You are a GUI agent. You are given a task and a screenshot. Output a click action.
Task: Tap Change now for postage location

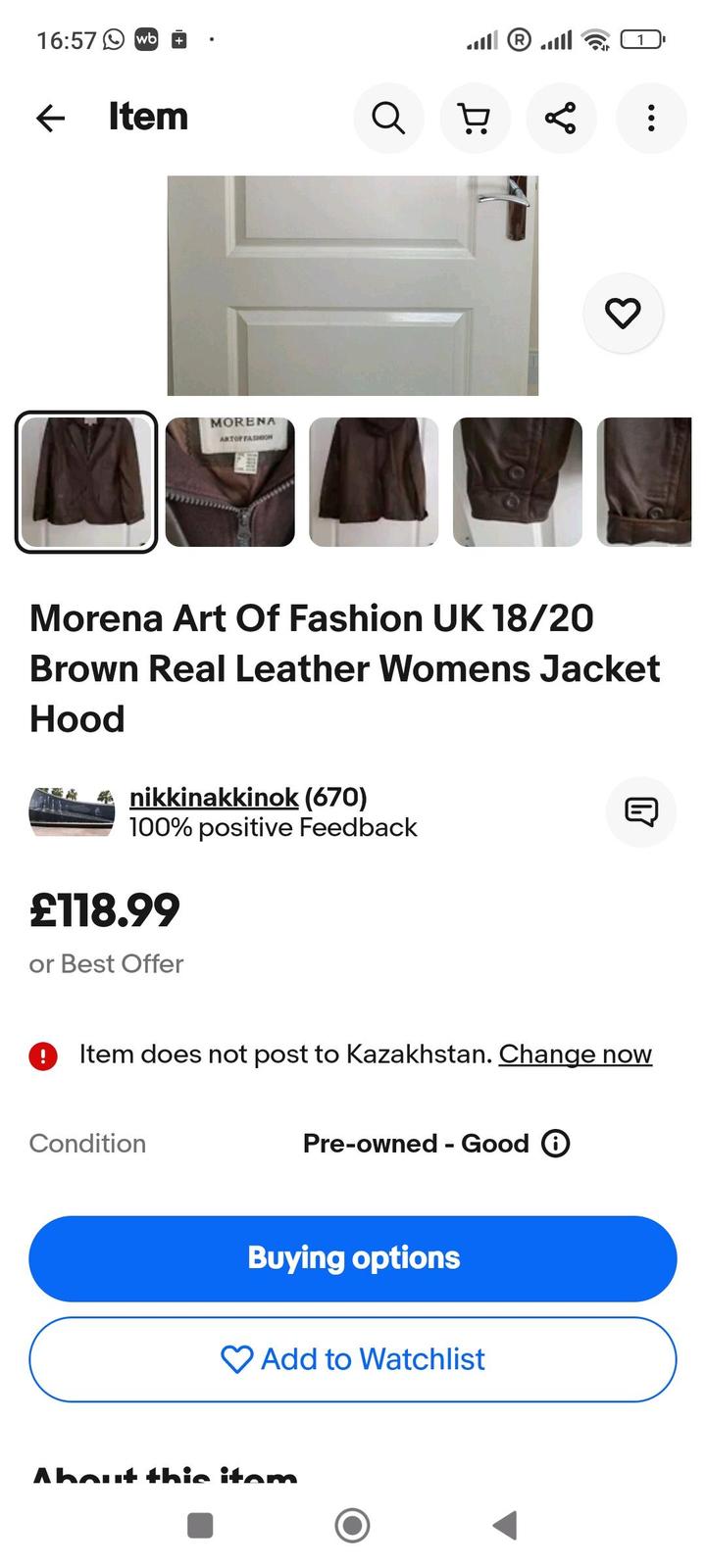(575, 1054)
